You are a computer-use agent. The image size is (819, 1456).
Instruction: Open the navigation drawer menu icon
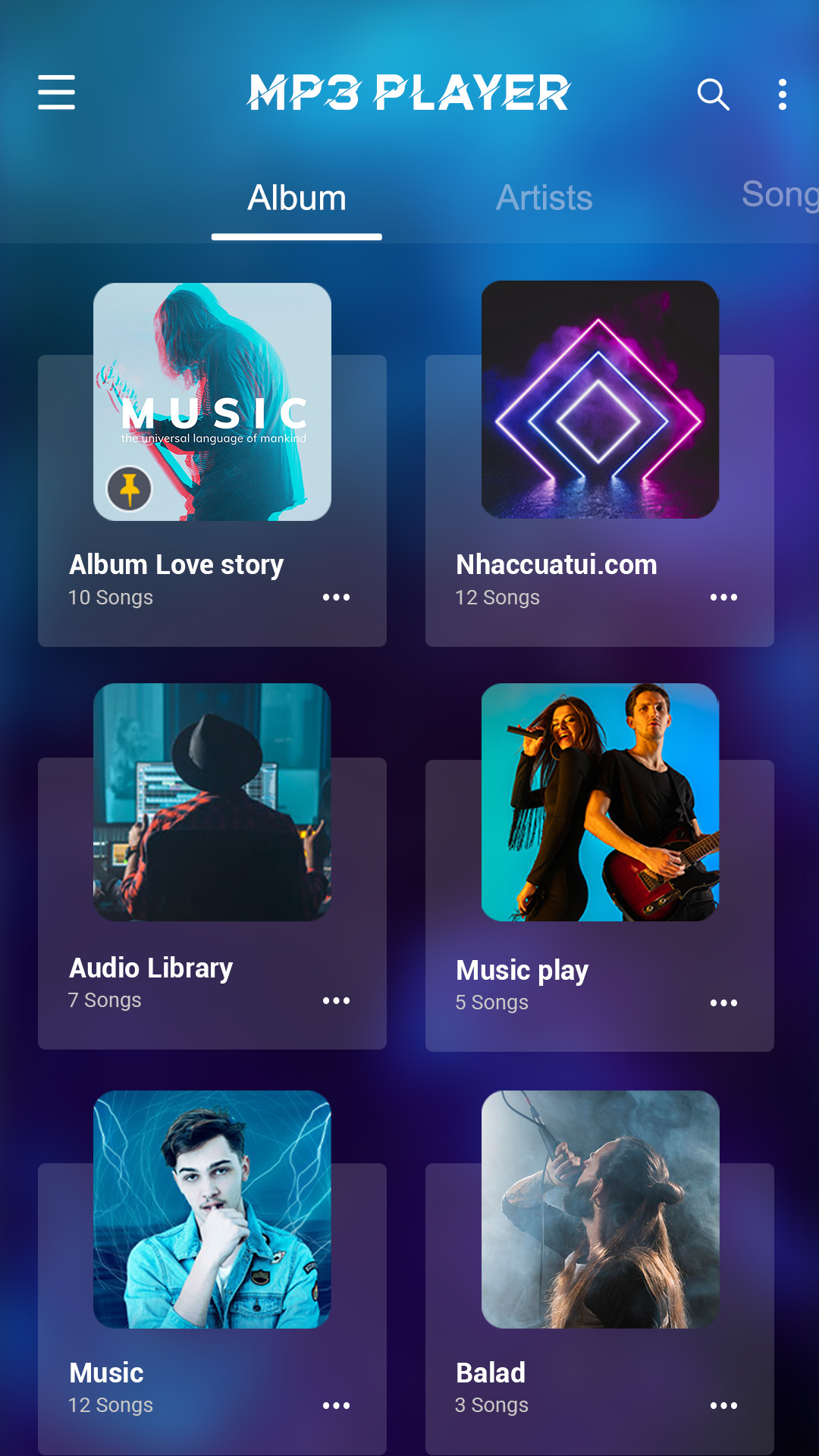[x=55, y=93]
